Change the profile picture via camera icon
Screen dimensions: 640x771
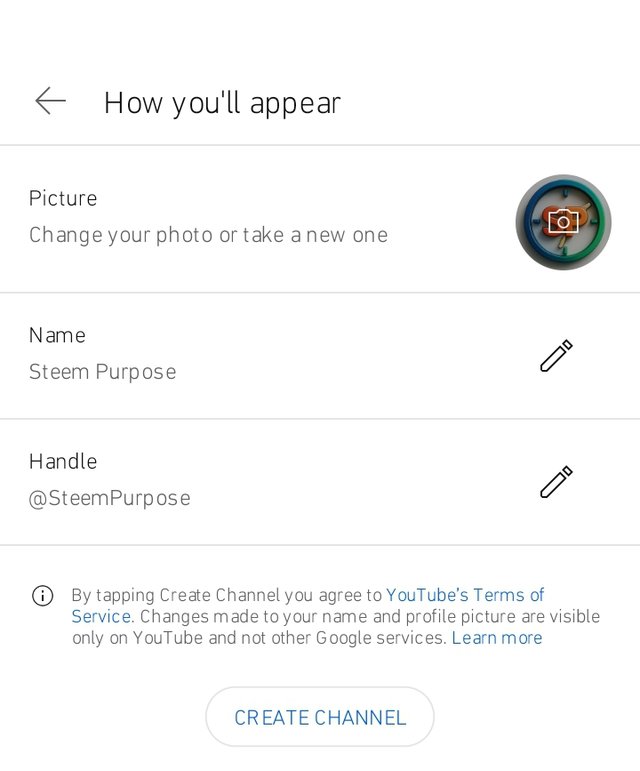(x=563, y=222)
